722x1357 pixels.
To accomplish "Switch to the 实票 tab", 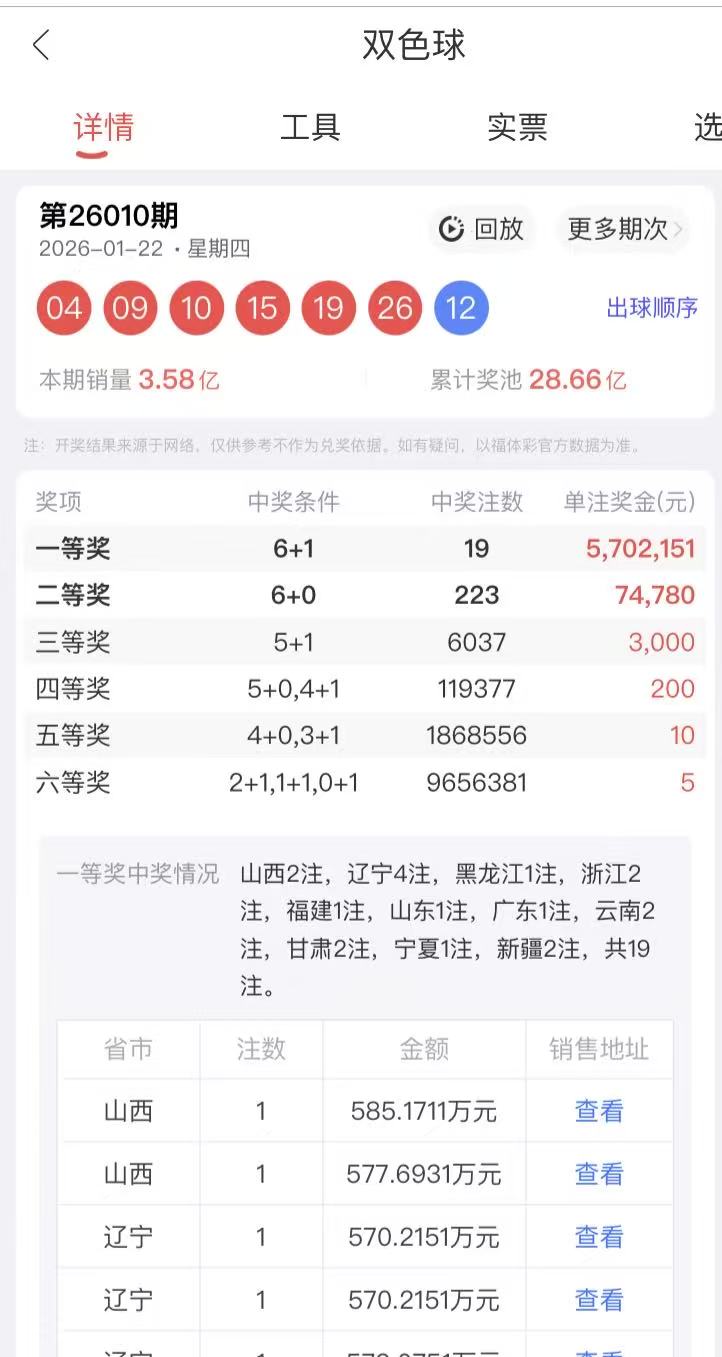I will pyautogui.click(x=517, y=127).
